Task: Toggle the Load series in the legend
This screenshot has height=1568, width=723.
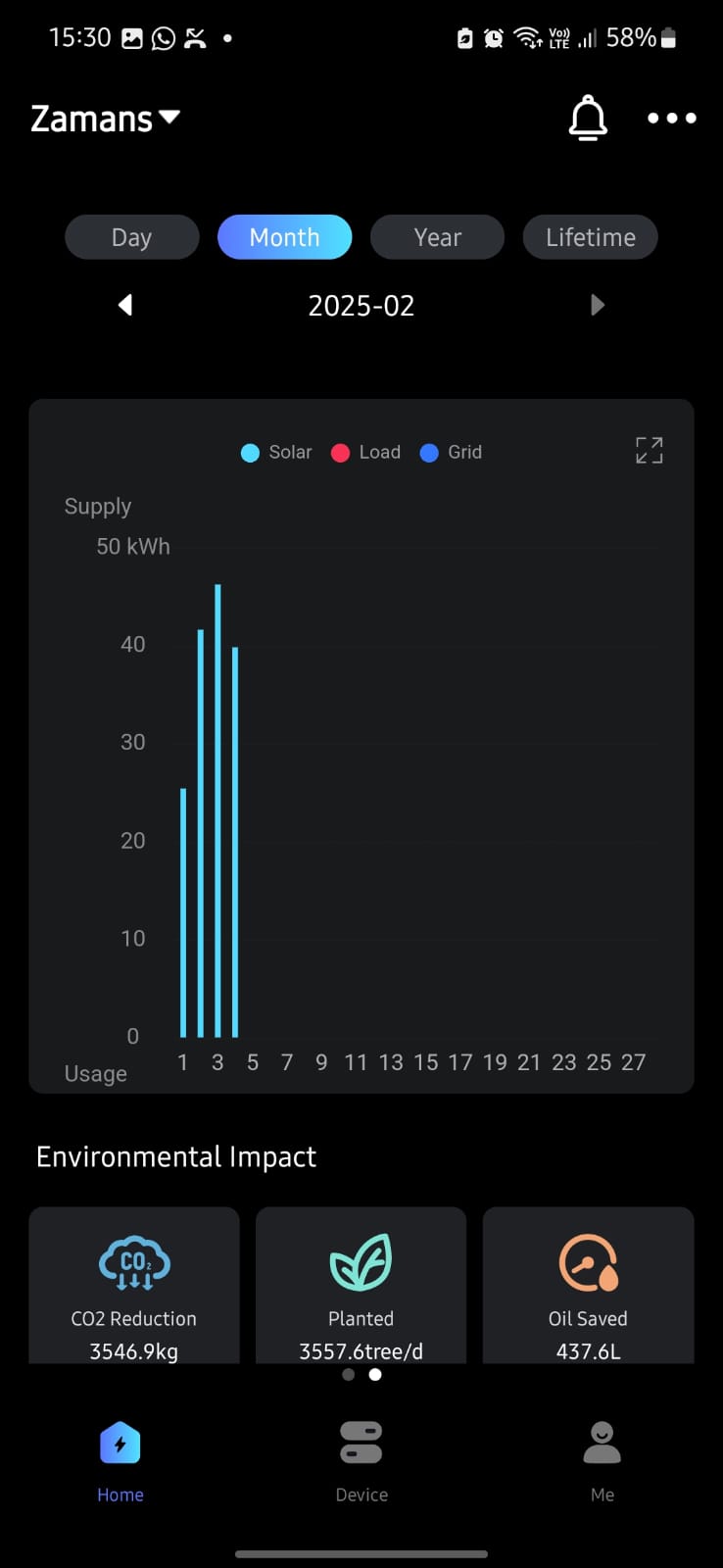Action: coord(366,452)
